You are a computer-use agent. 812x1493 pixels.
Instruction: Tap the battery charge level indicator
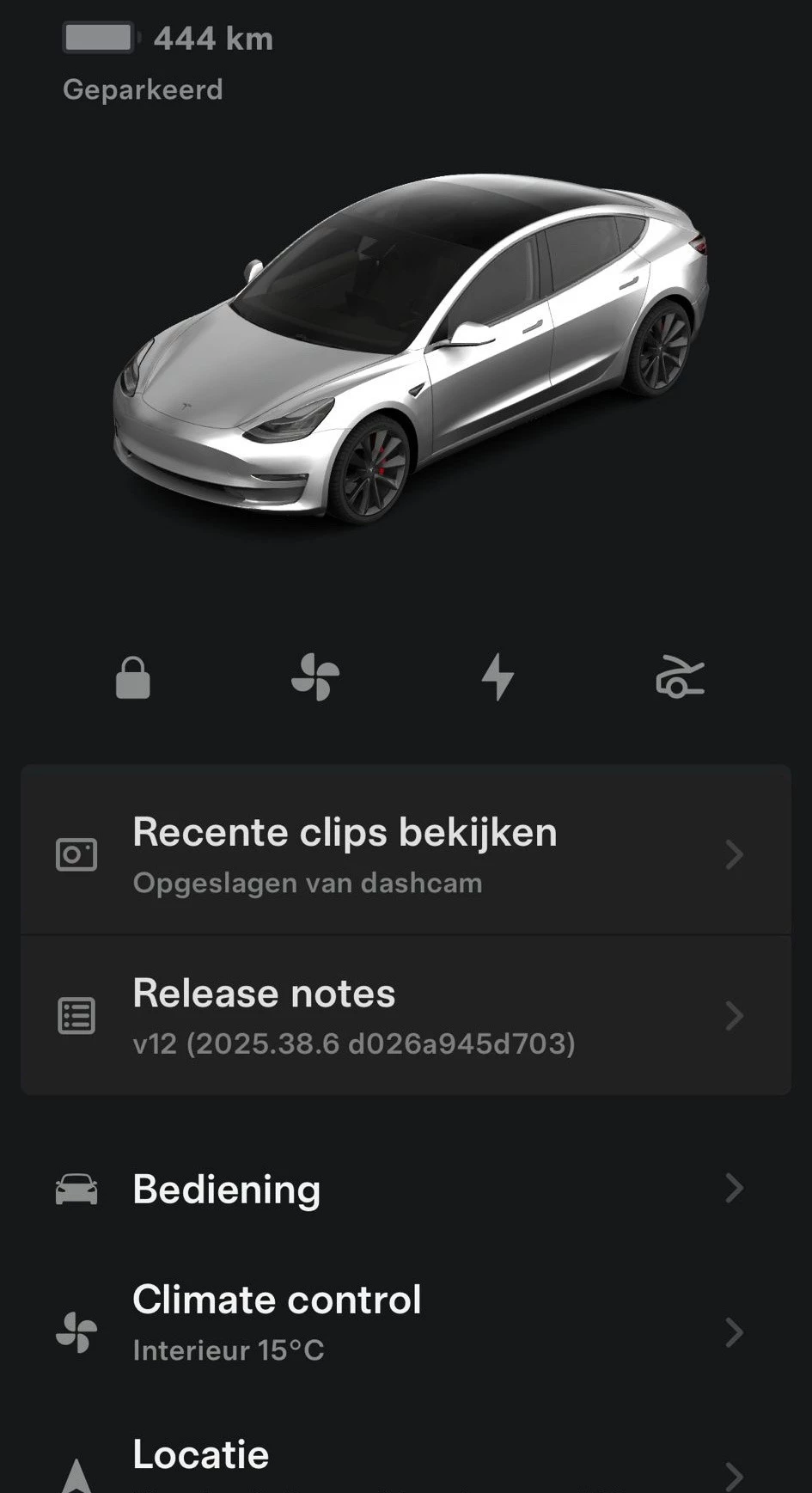(99, 38)
